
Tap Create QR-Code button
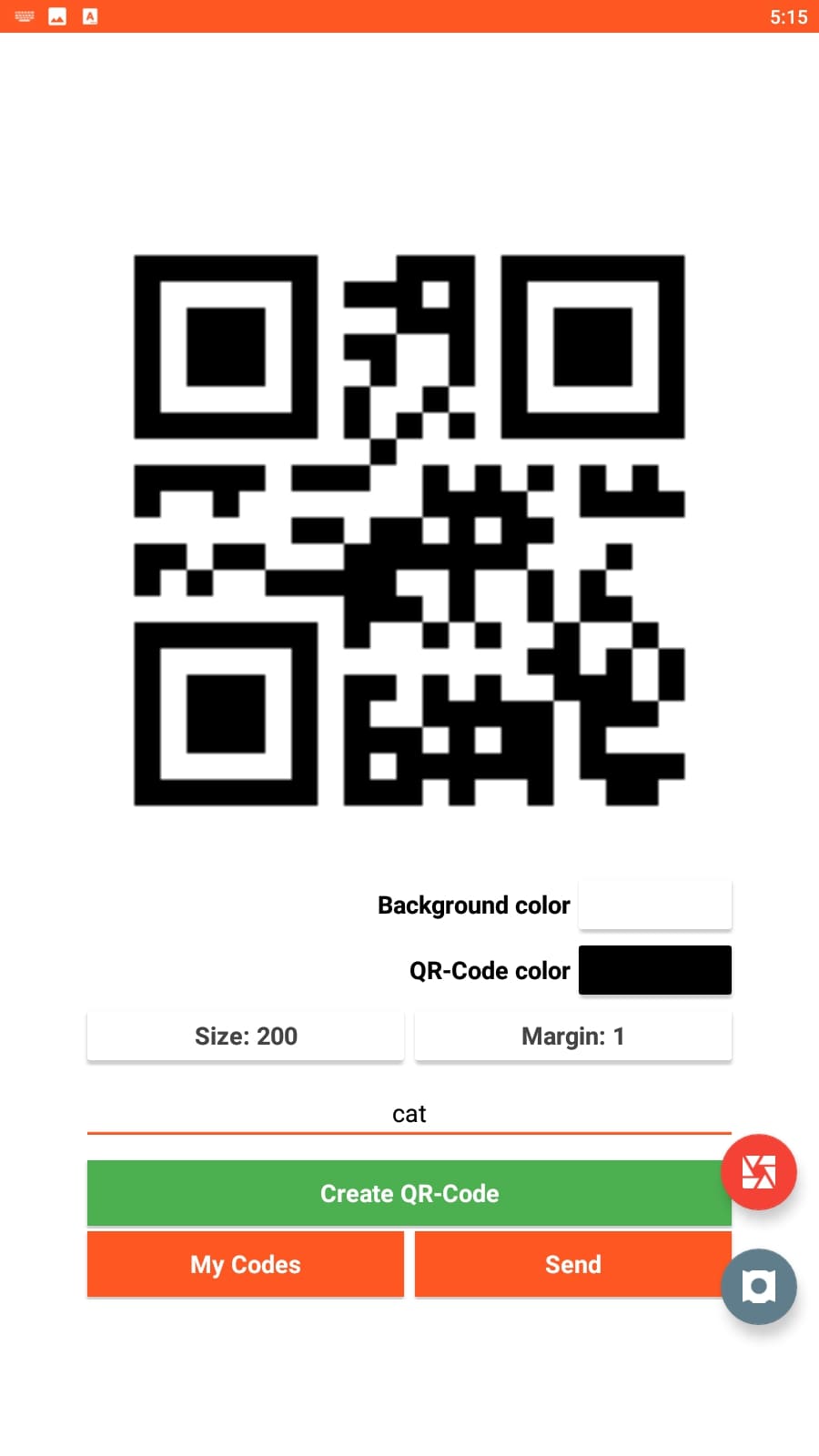pyautogui.click(x=409, y=1193)
